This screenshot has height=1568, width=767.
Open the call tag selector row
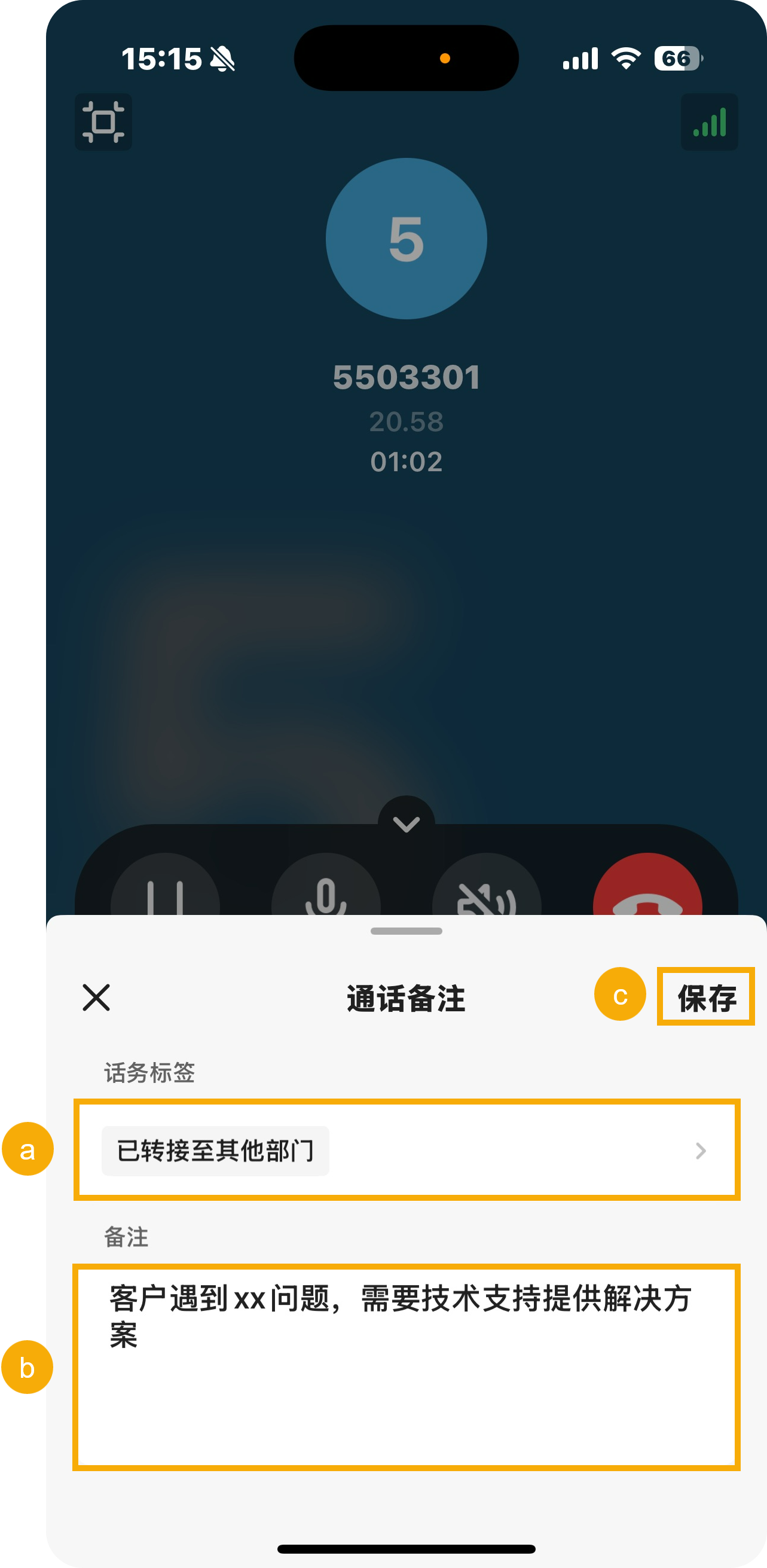tap(407, 1150)
